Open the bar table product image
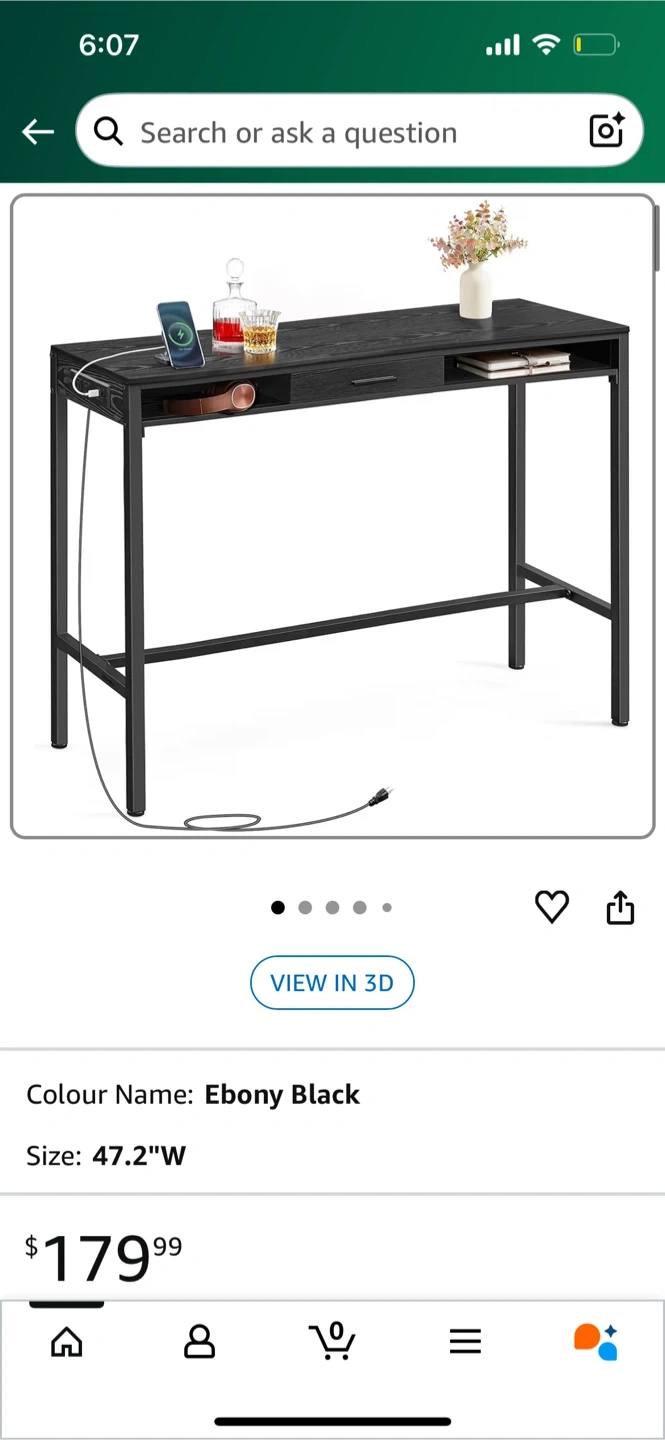 click(x=332, y=516)
